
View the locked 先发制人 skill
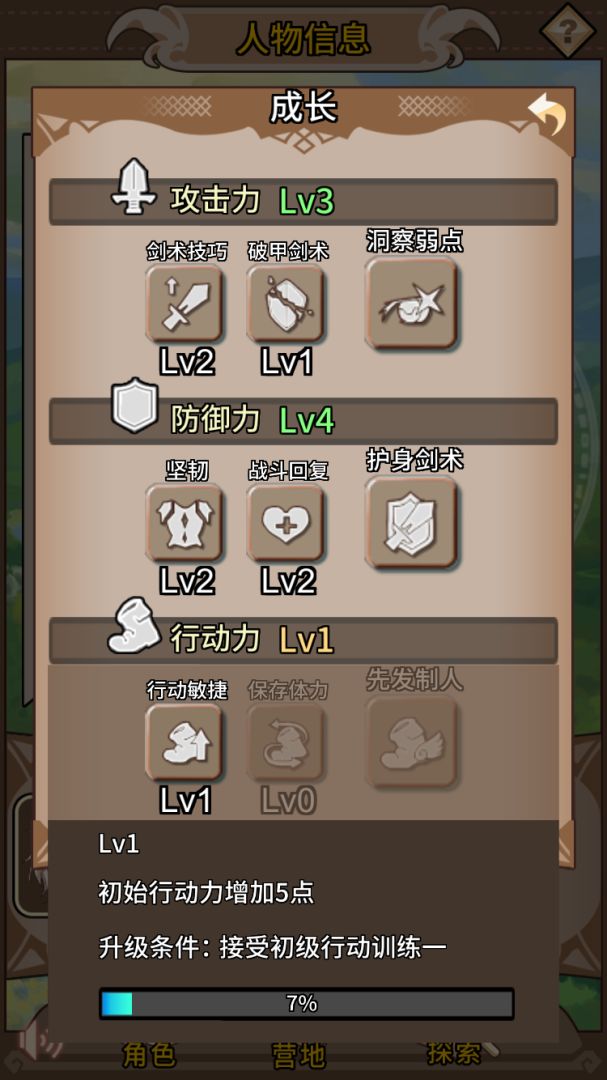[x=412, y=741]
